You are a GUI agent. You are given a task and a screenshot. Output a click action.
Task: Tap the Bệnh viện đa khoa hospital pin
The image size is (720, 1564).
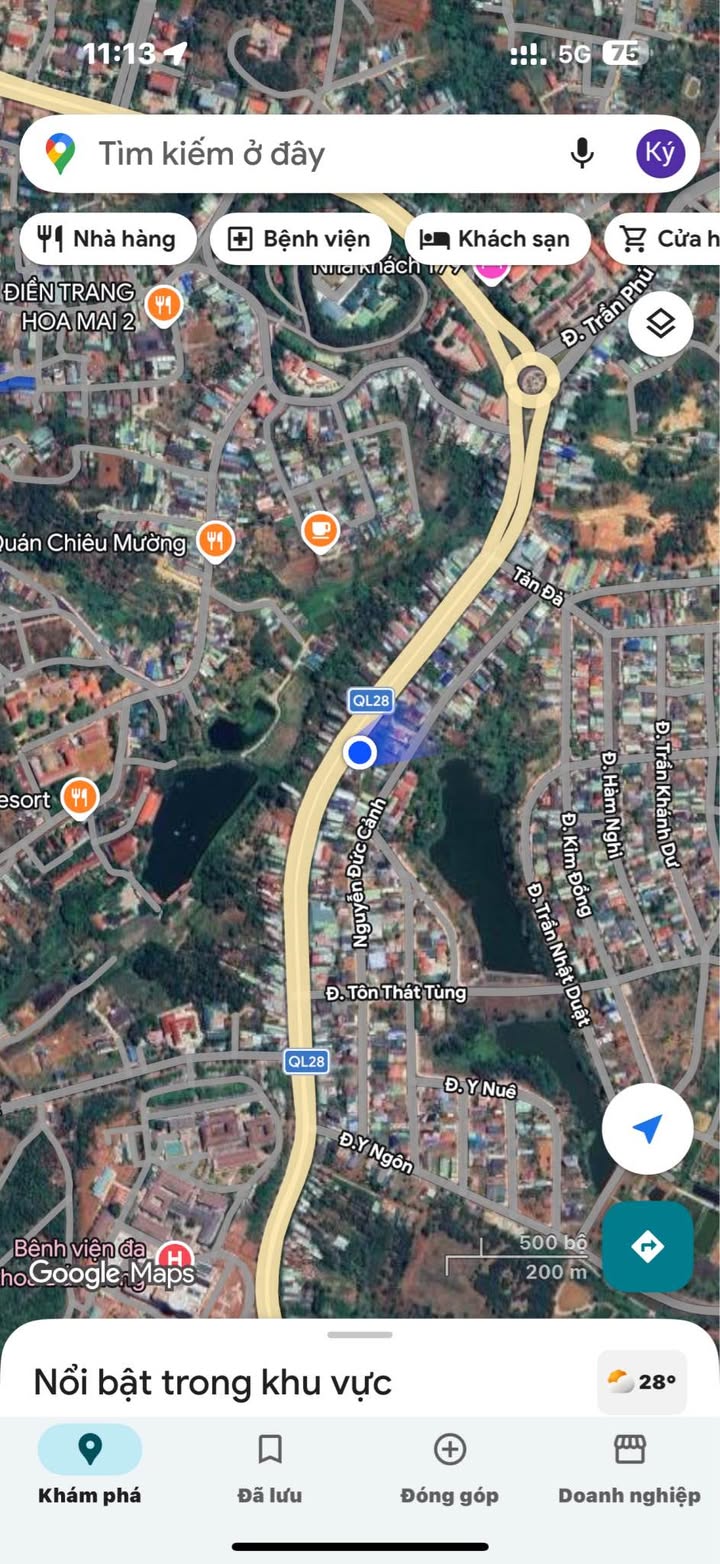coord(176,1256)
